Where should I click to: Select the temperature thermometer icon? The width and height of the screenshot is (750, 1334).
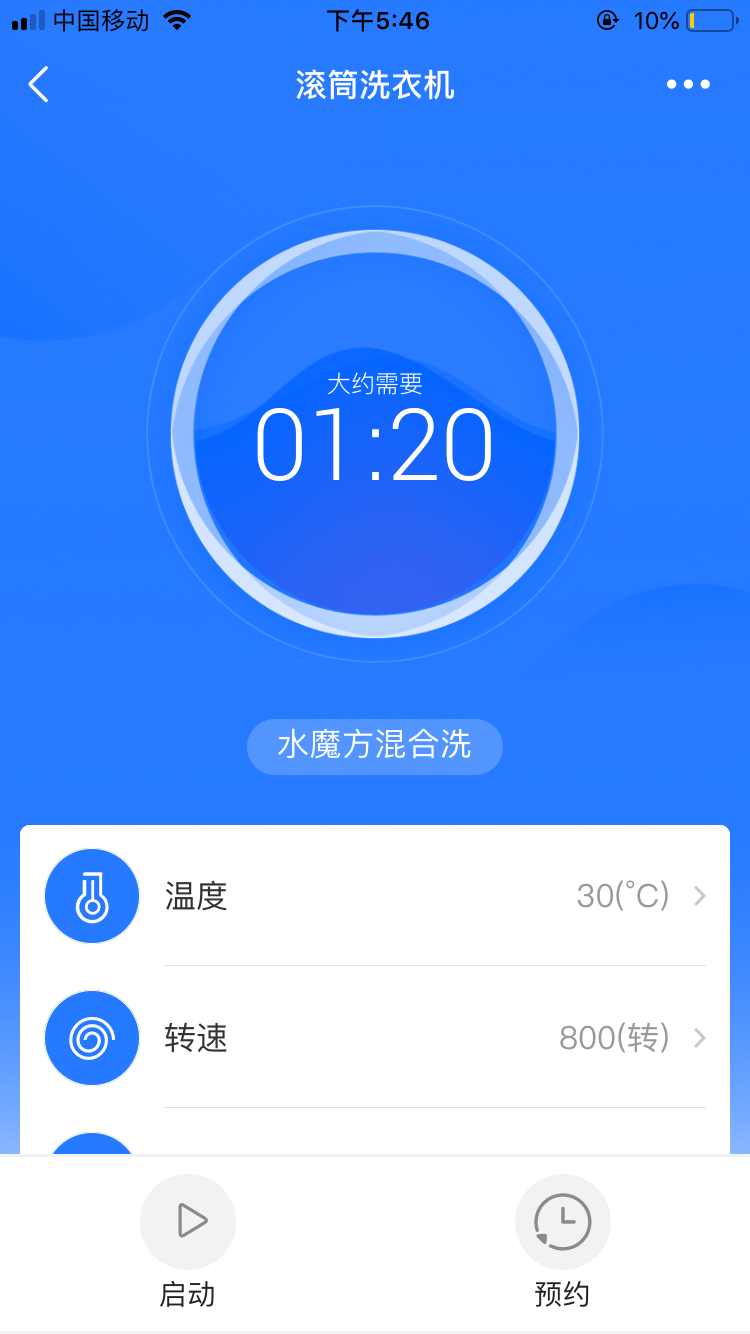[x=92, y=896]
